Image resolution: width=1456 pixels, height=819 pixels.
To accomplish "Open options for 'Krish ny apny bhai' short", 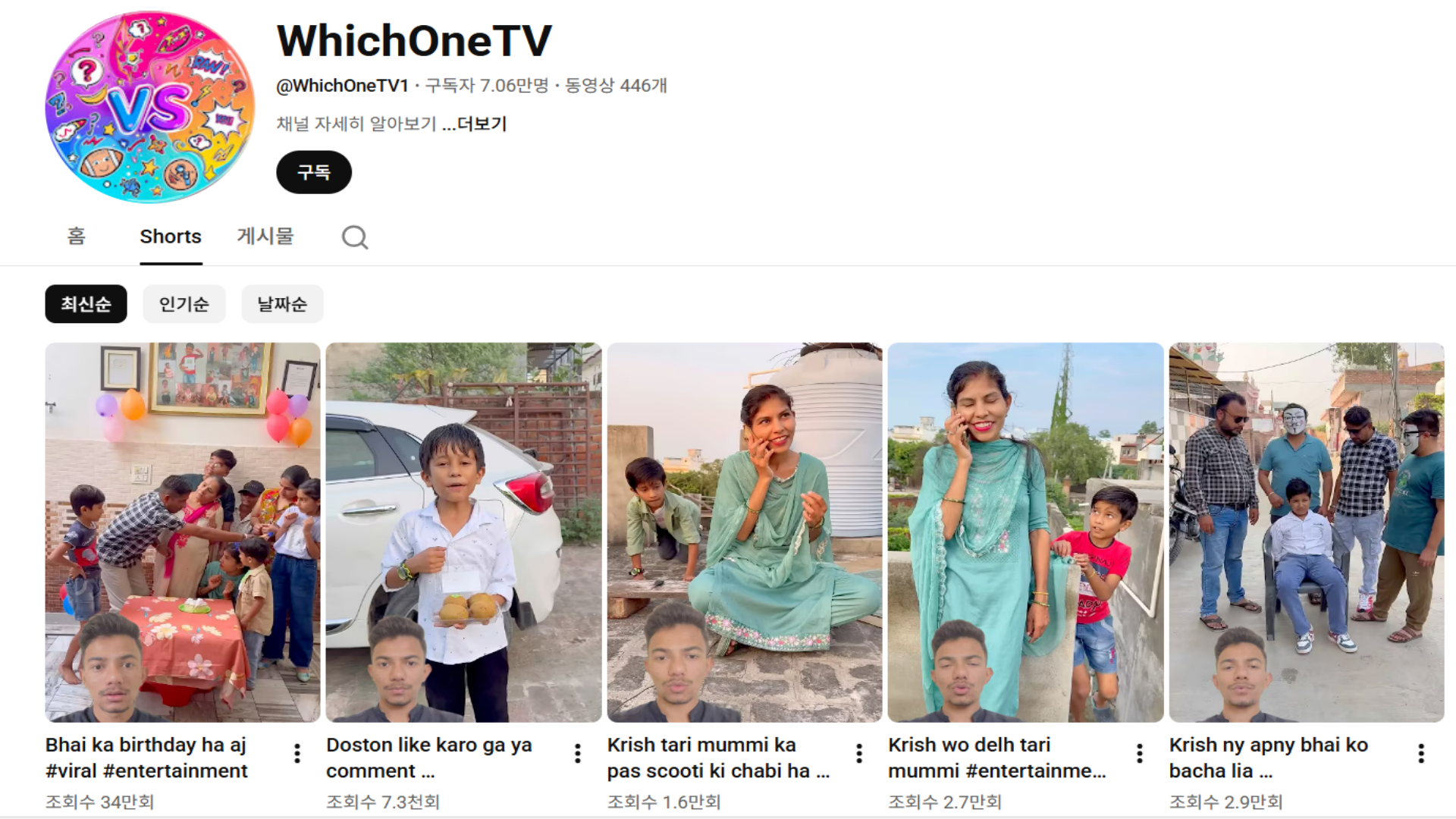I will coord(1421,753).
